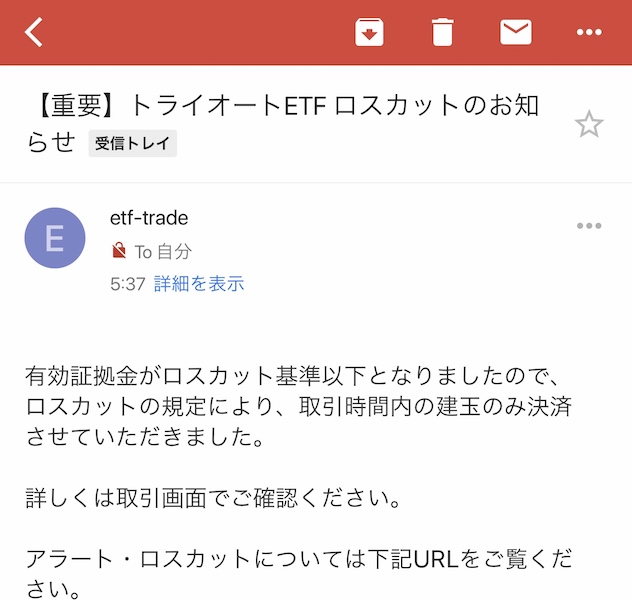Screen dimensions: 632x600
Task: Star this ロスカット email
Action: click(x=589, y=125)
